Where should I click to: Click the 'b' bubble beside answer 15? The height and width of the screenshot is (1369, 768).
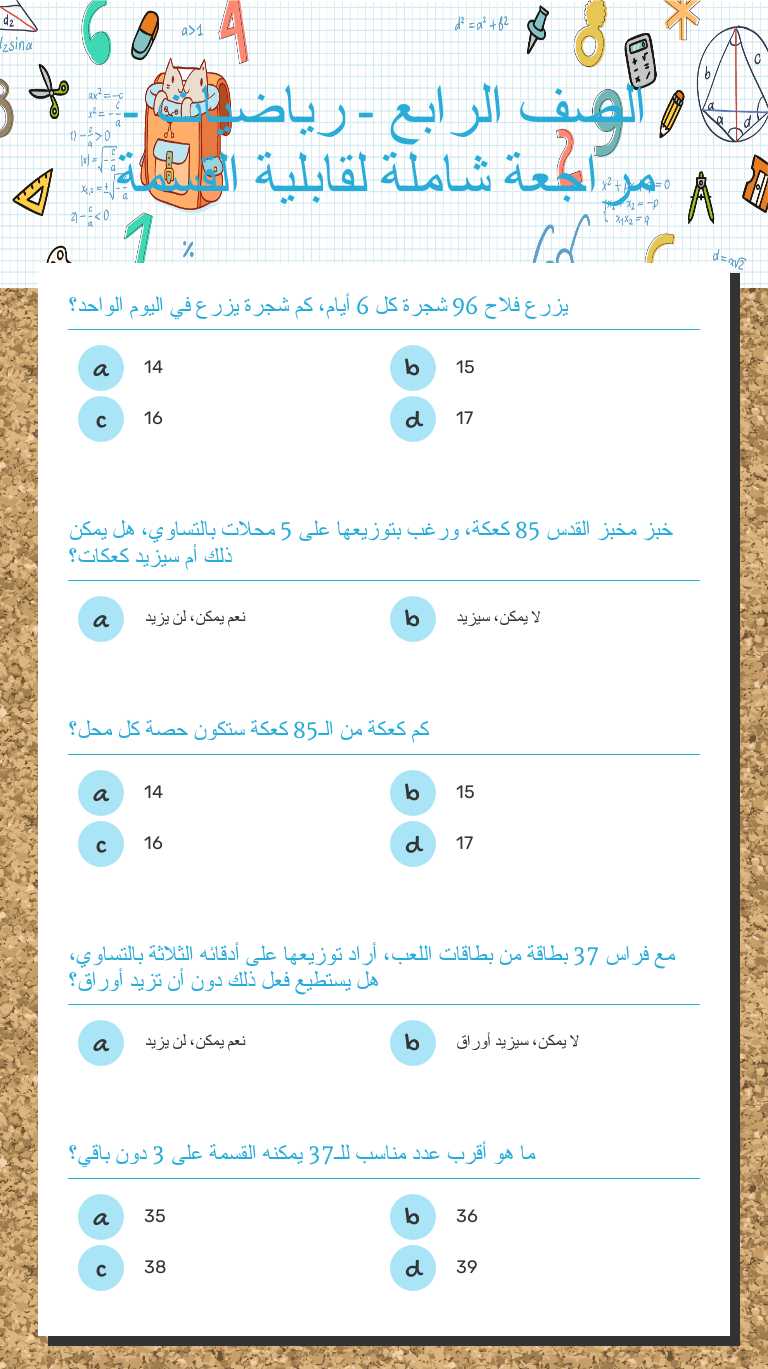(x=413, y=368)
